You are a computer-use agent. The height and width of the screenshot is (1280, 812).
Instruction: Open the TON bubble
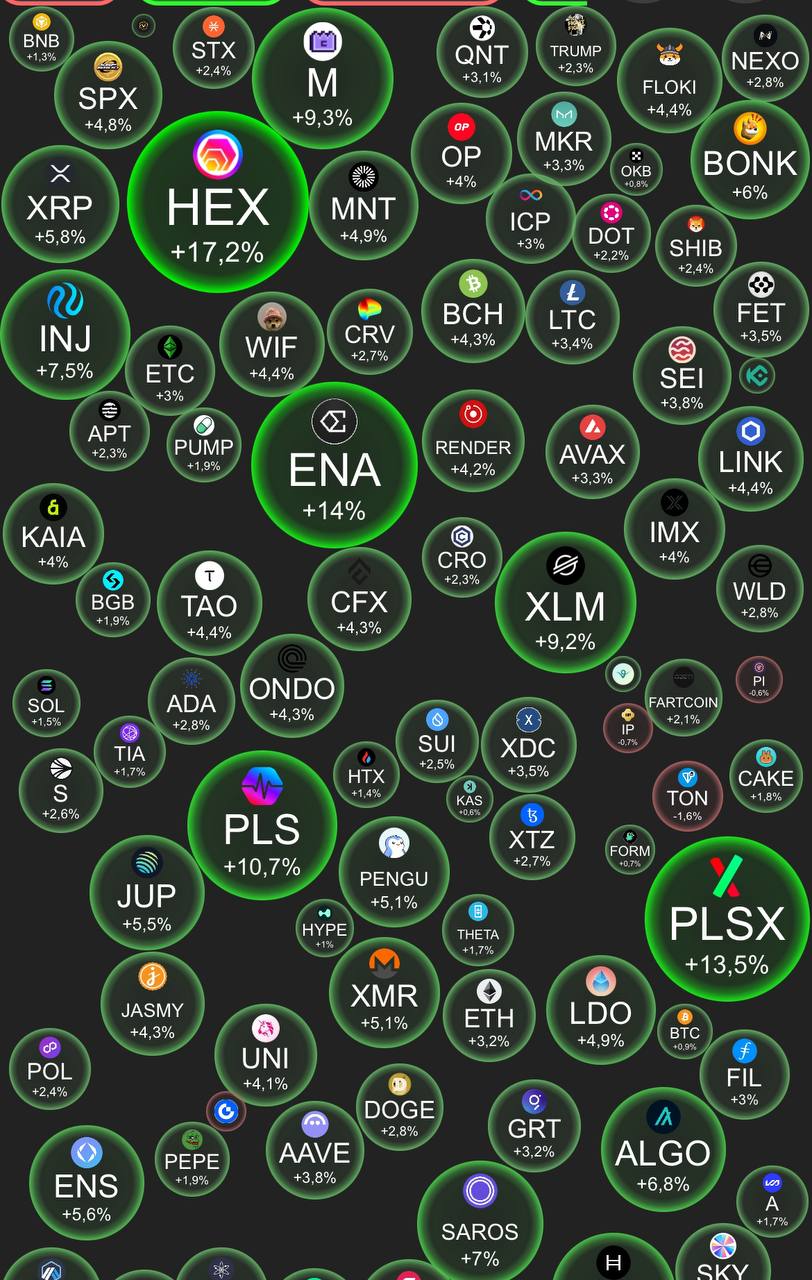point(687,797)
